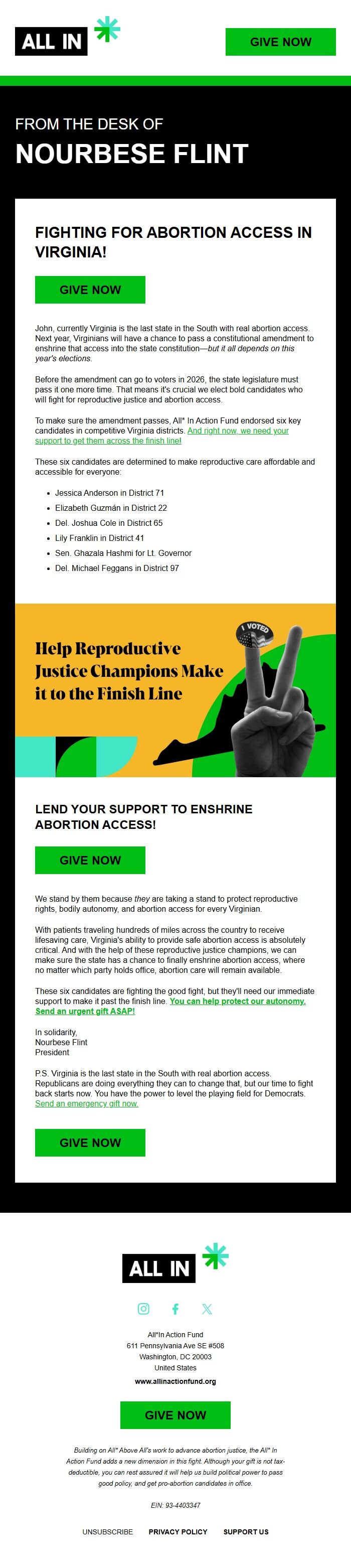Open the Help Reproductive Justice Champions banner
Screen dimensions: 351x1568
tap(175, 689)
